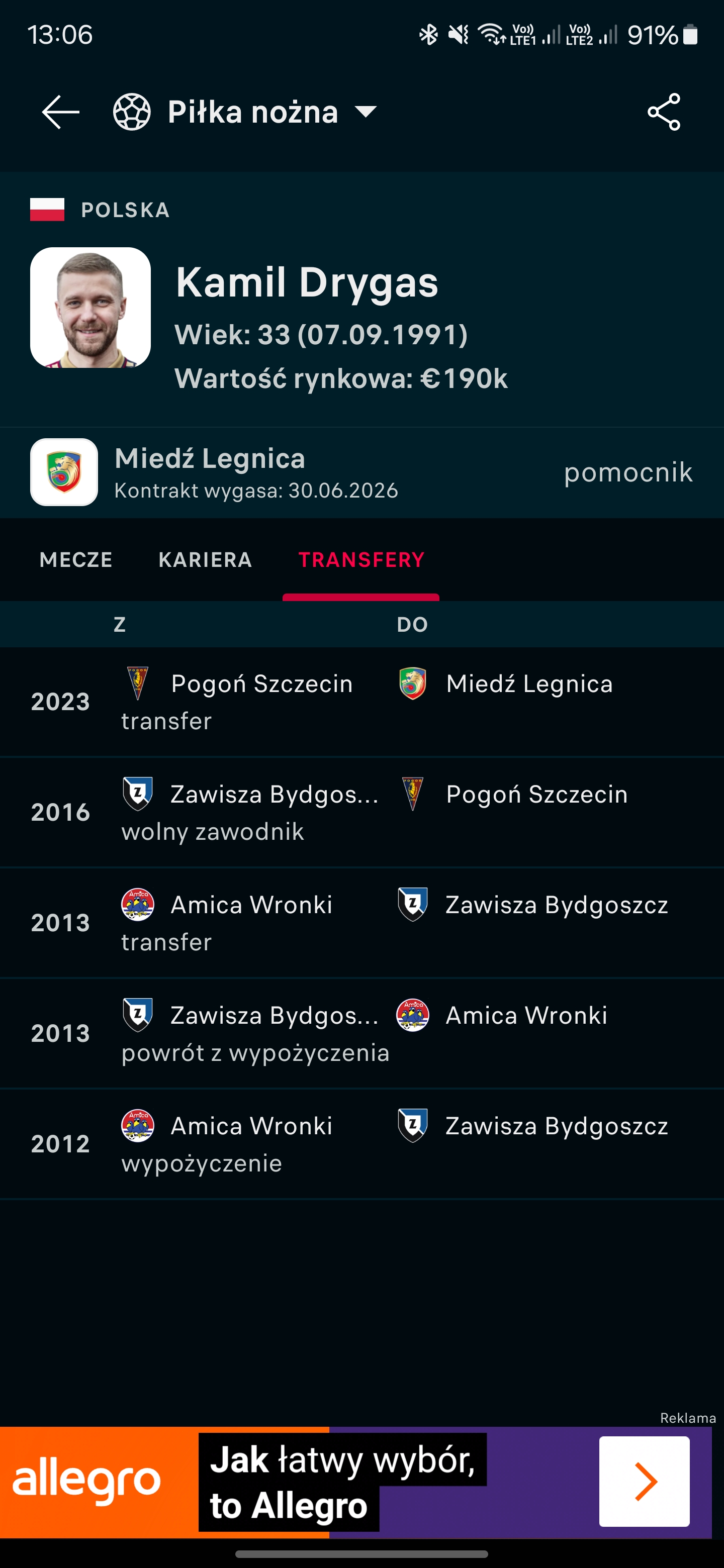Open the 2013 transfer to Zawisza Bydgoszcz
The width and height of the screenshot is (724, 1568).
(361, 923)
